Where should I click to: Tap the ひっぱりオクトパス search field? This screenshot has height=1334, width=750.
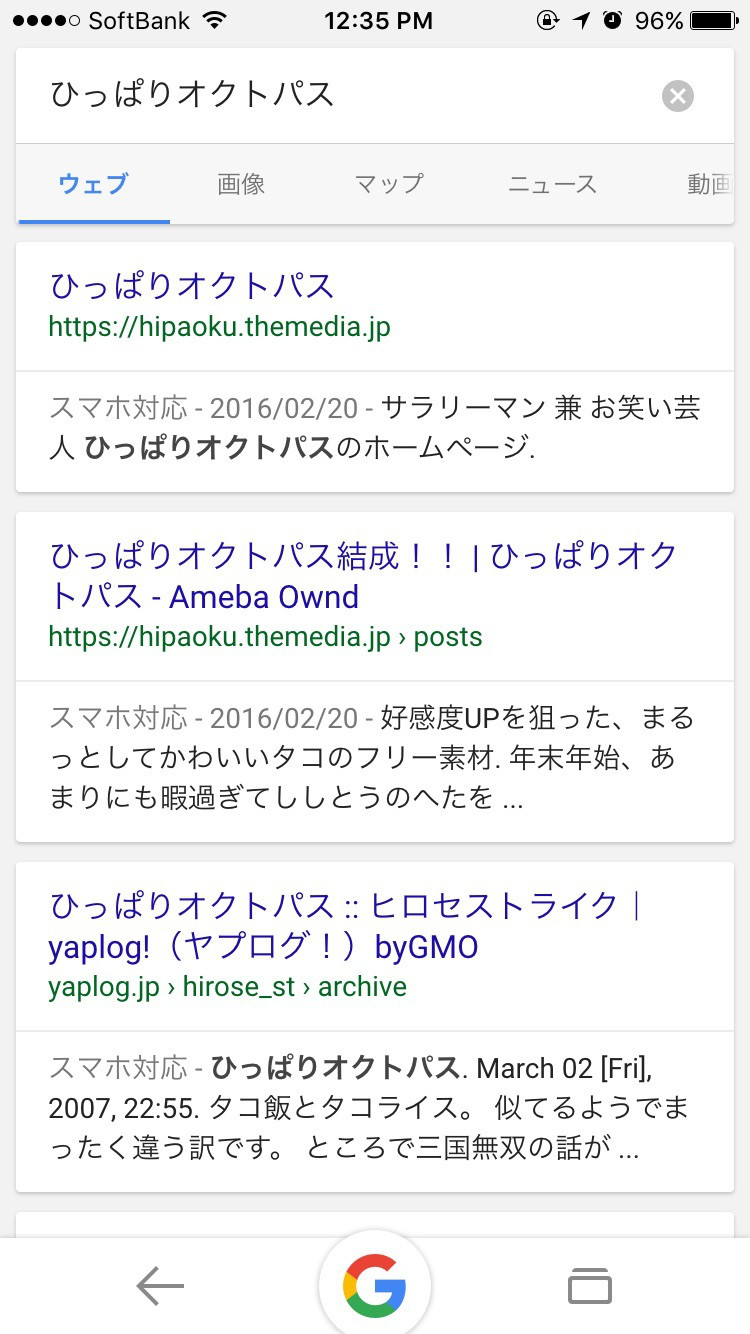[x=340, y=95]
